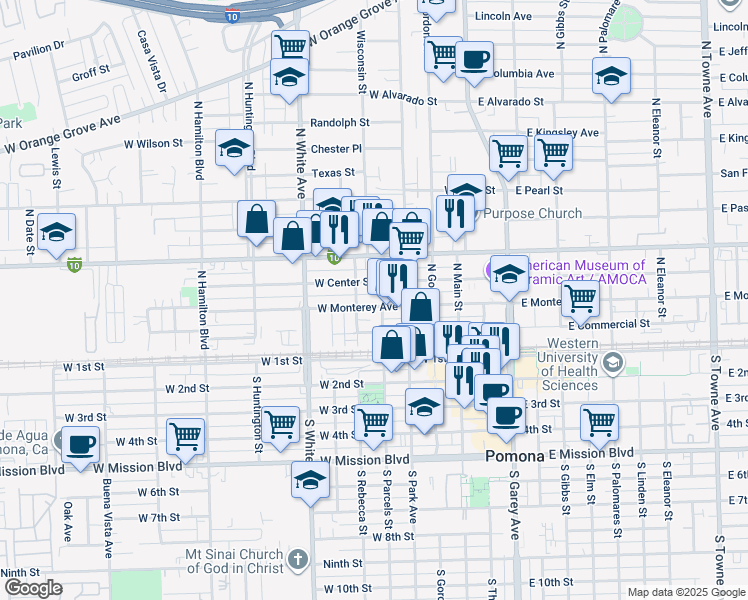Tap the school marker east of Columbia Ave
The image size is (748, 600).
(611, 75)
